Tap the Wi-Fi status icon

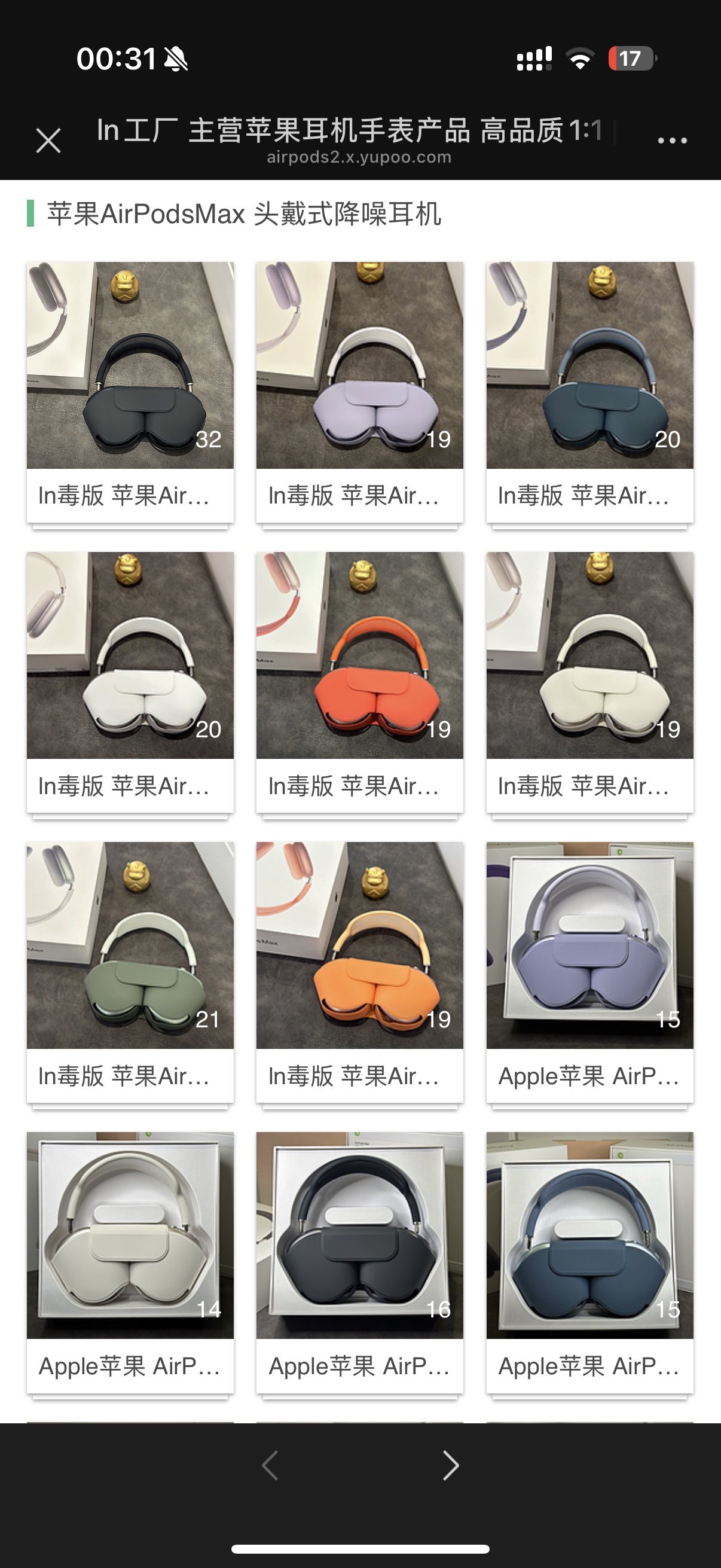point(580,59)
